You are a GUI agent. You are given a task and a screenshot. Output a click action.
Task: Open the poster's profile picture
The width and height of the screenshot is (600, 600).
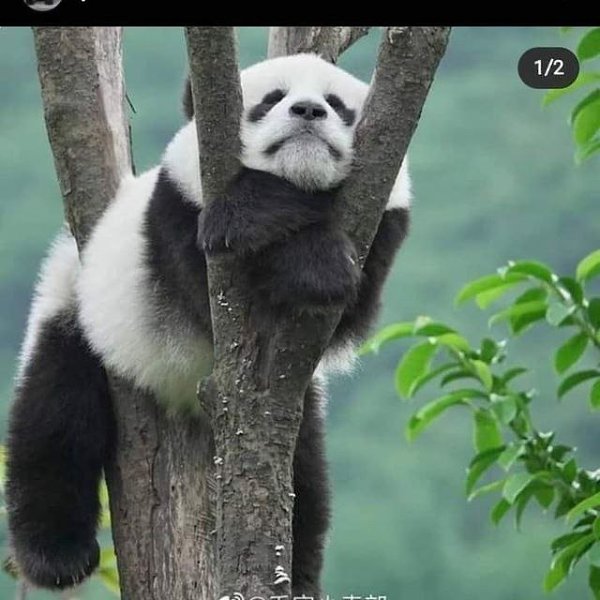point(43,4)
